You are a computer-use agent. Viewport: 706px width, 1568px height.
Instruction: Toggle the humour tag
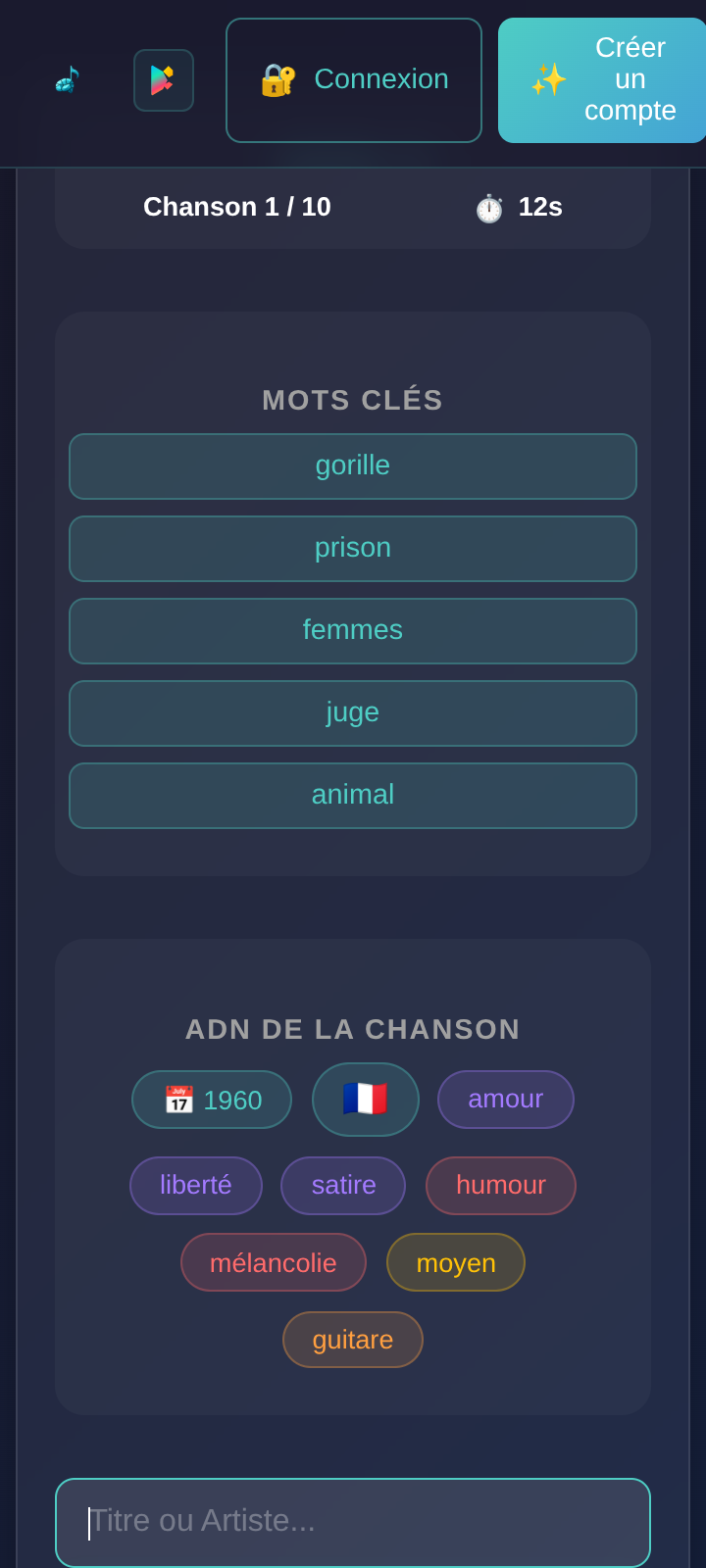click(x=500, y=1186)
